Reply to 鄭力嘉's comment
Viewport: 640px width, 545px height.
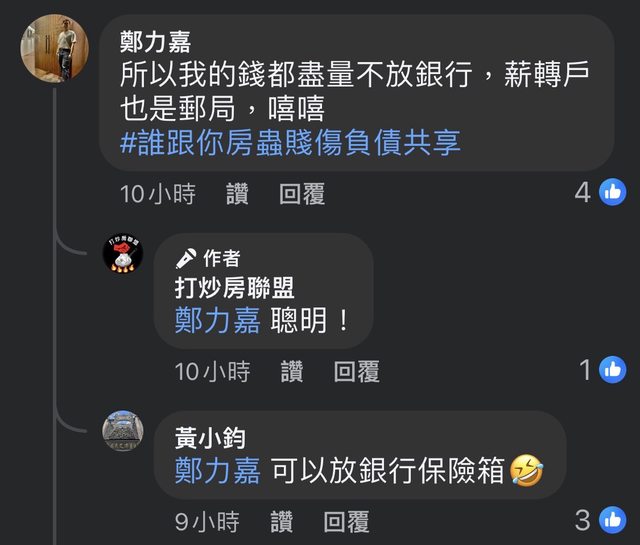(302, 194)
